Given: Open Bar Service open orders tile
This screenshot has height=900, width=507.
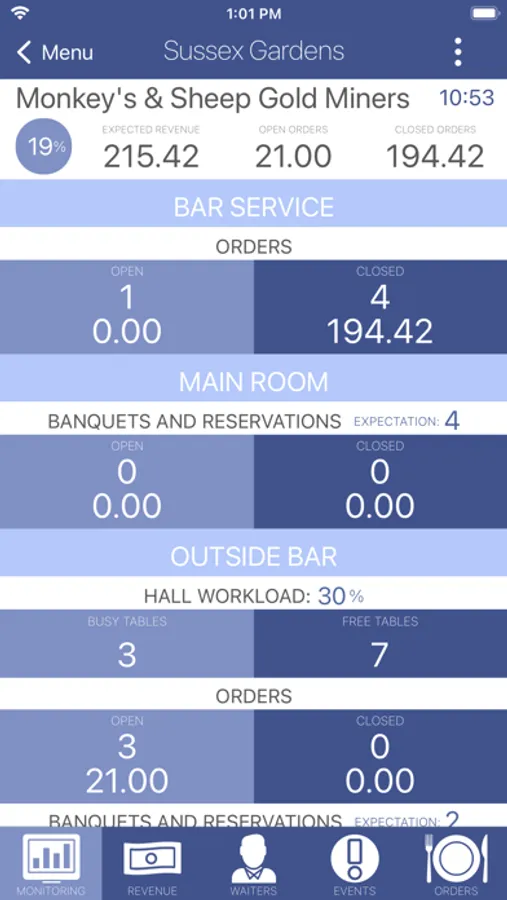Looking at the screenshot, I should point(127,307).
